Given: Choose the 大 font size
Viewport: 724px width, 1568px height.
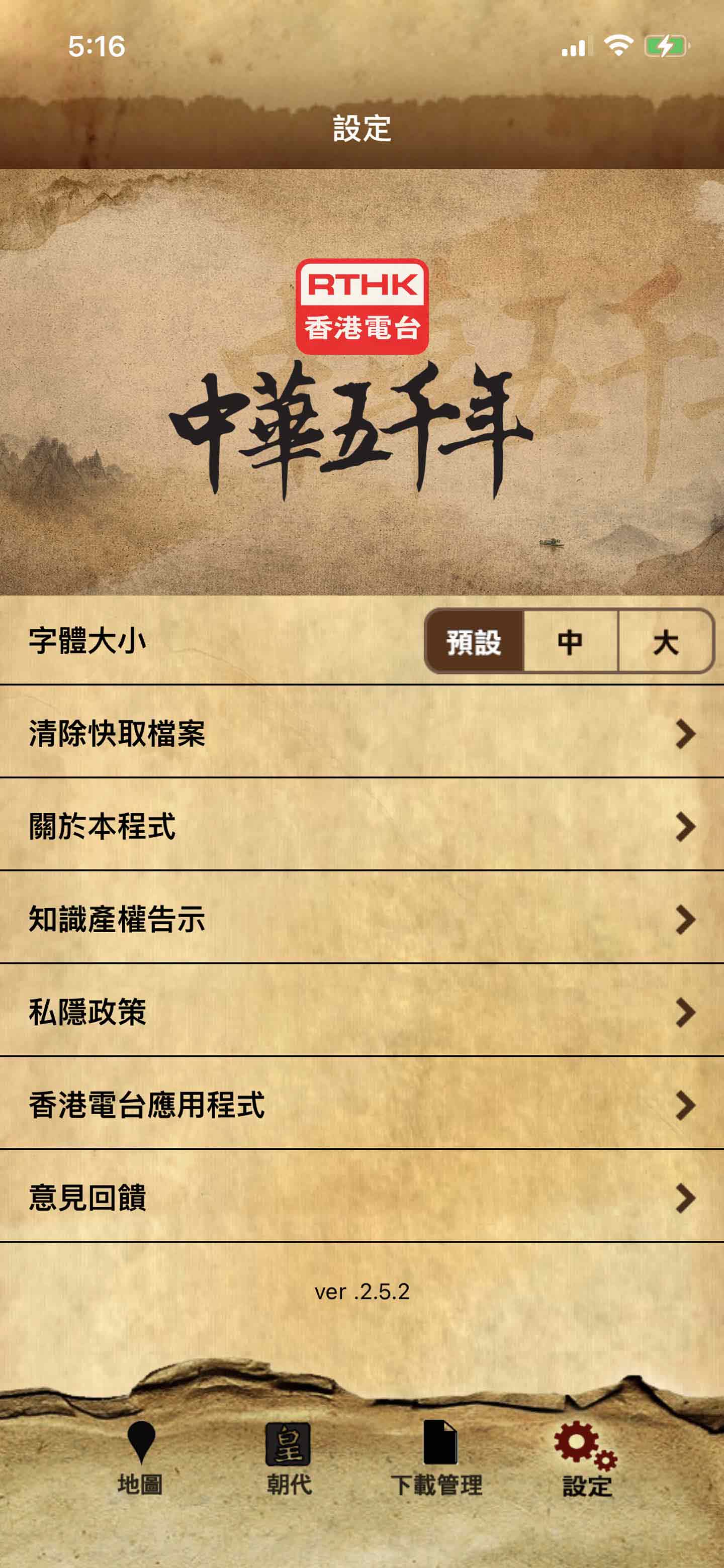Looking at the screenshot, I should pyautogui.click(x=666, y=642).
